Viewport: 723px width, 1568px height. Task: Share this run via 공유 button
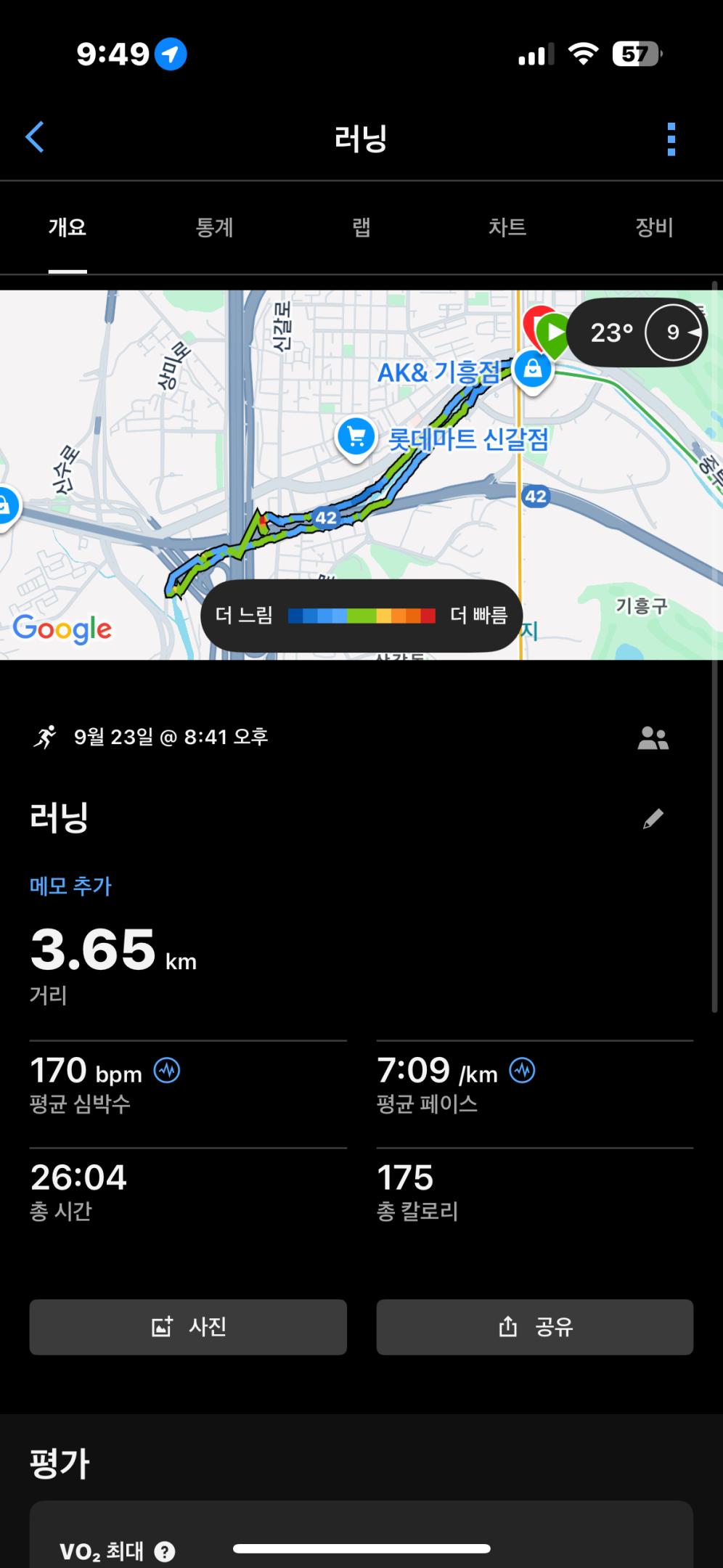[535, 1327]
